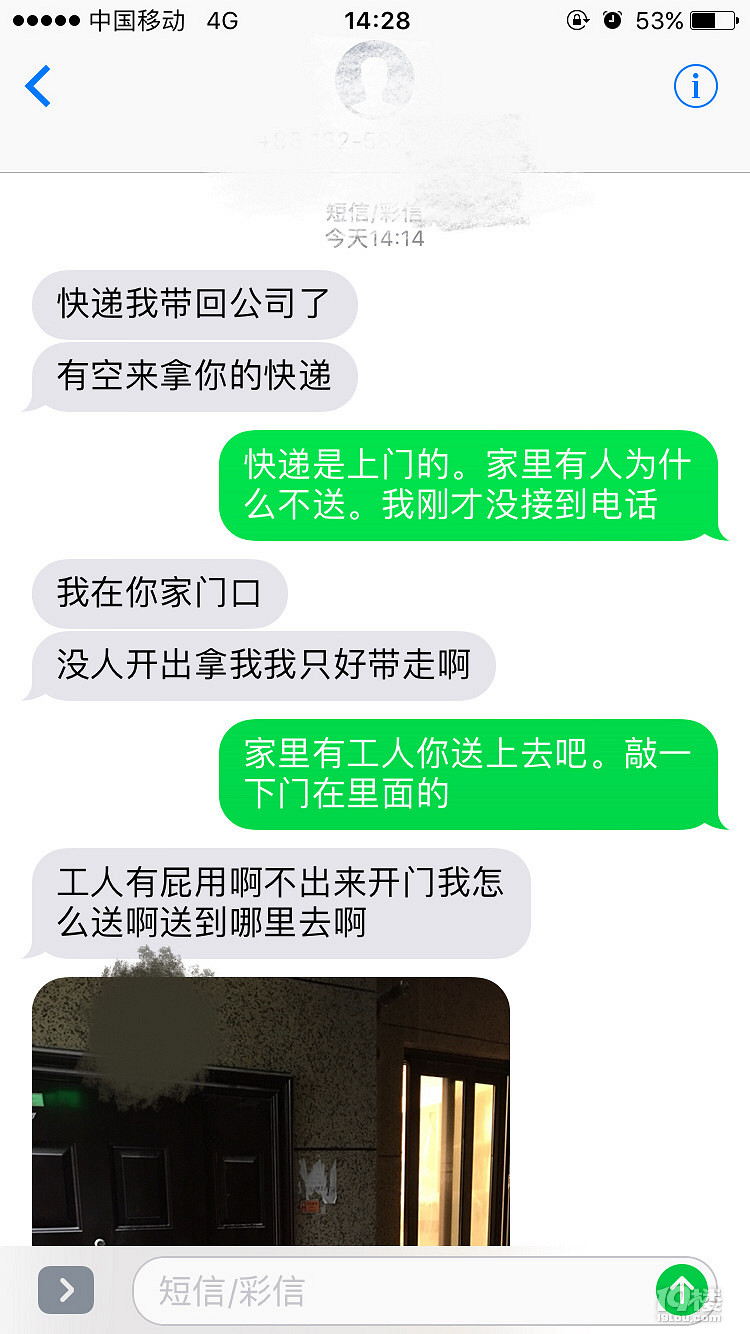Select the timestamp 今天14:14

click(x=374, y=238)
